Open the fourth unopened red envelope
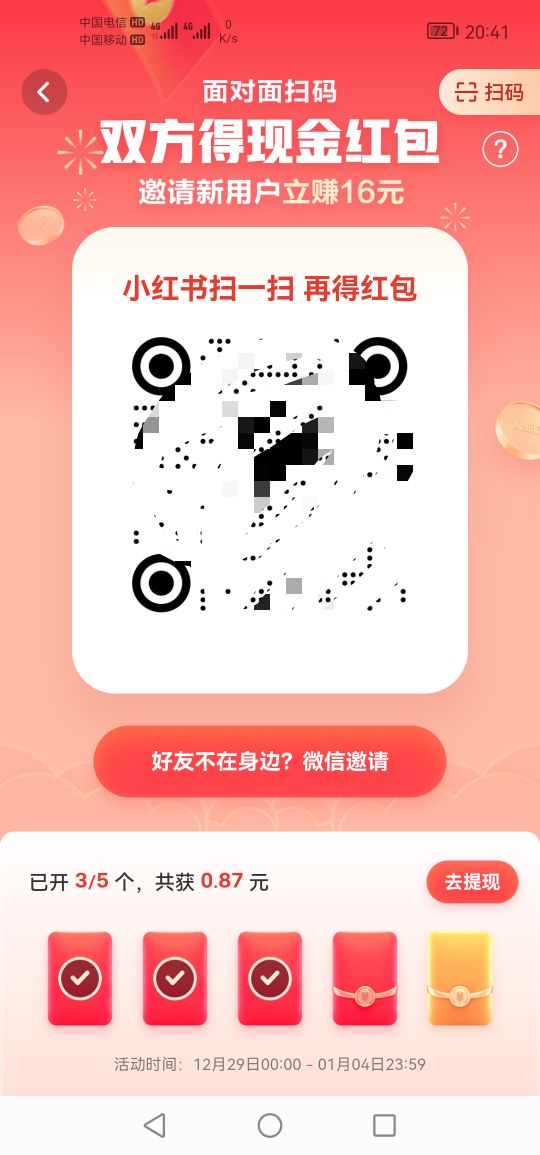The height and width of the screenshot is (1155, 540). pyautogui.click(x=365, y=978)
